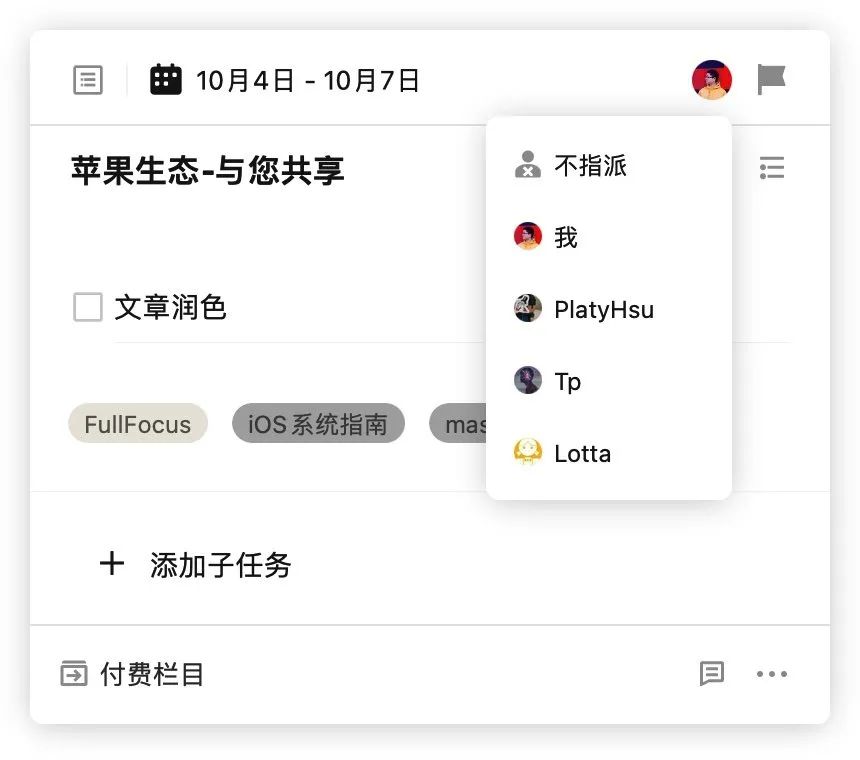
Task: Assign the task to Lotta
Action: [x=582, y=453]
